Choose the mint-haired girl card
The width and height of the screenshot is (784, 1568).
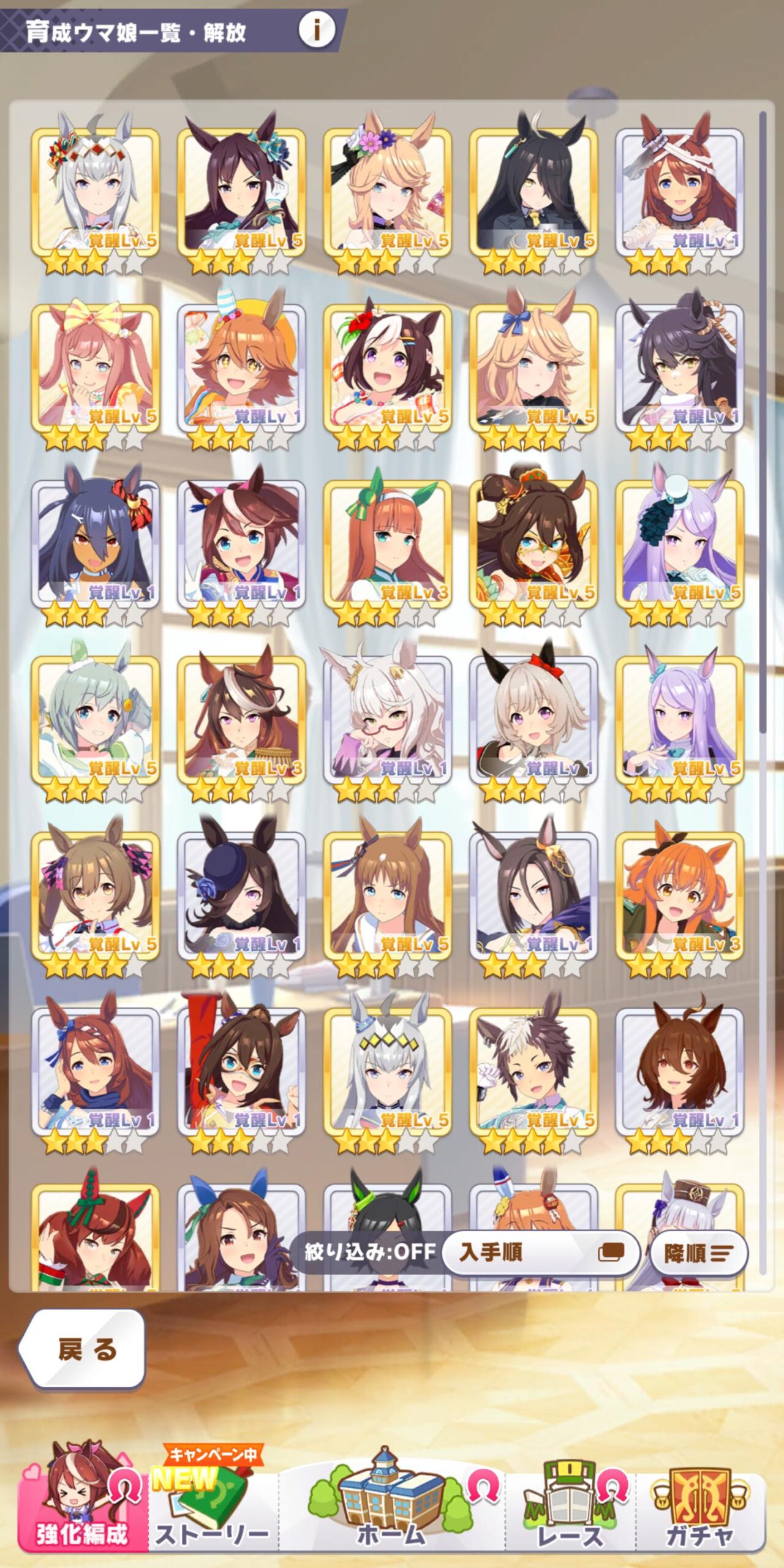coord(96,719)
